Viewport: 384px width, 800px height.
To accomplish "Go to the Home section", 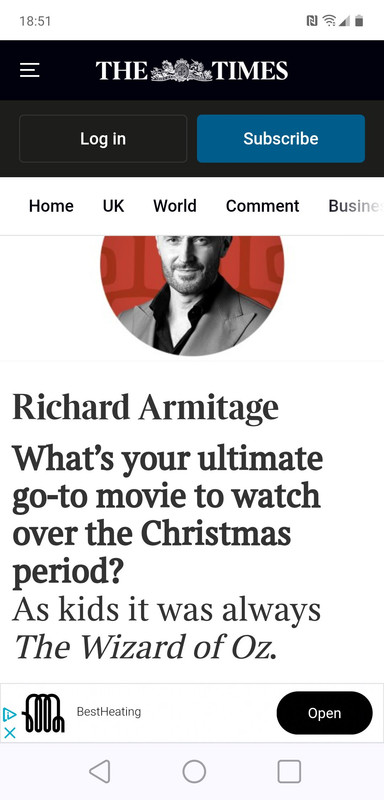I will (x=51, y=206).
